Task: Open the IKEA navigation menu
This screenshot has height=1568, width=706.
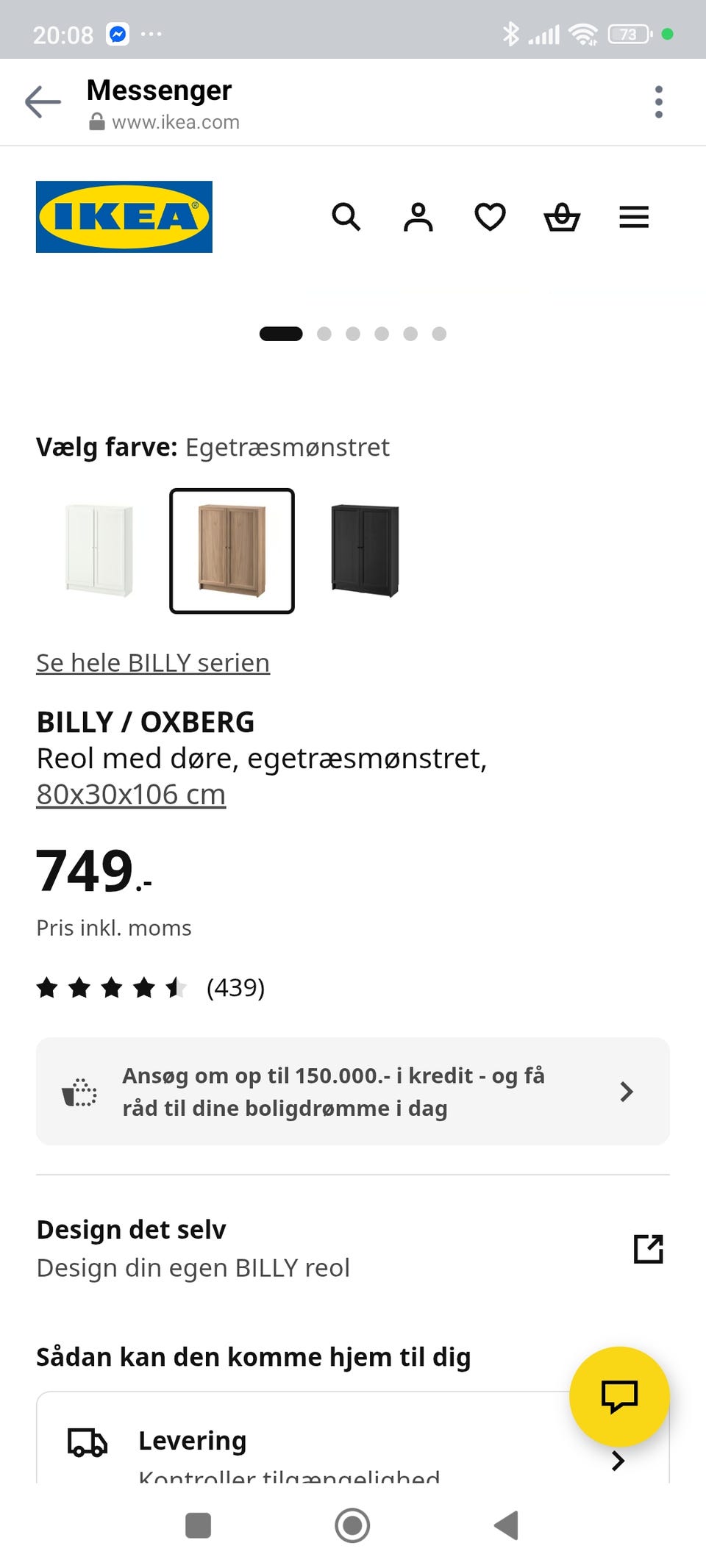Action: click(633, 217)
